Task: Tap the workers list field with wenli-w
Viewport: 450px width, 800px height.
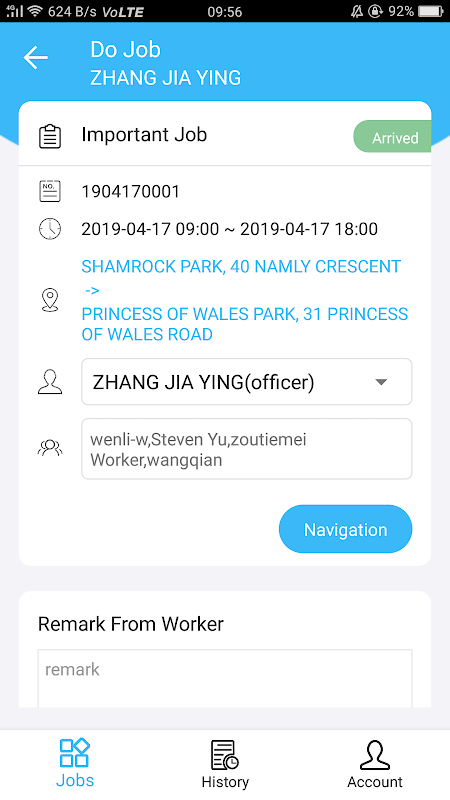Action: pyautogui.click(x=246, y=449)
